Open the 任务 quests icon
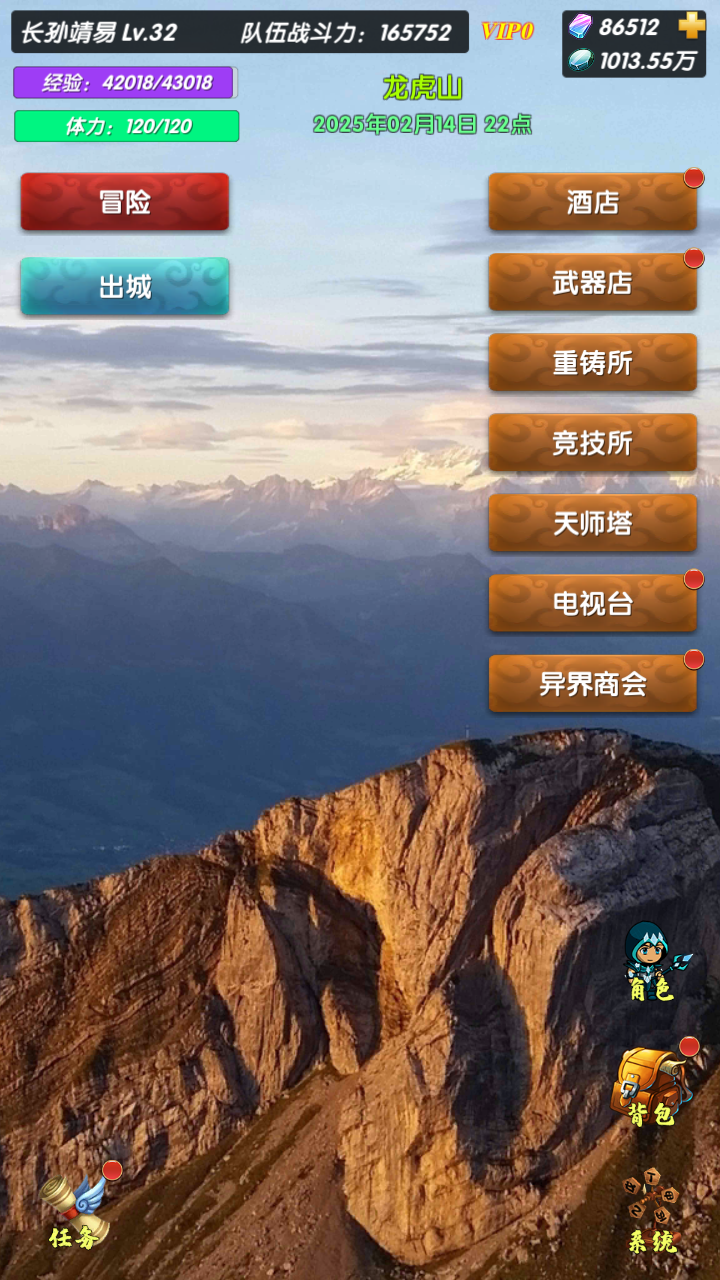This screenshot has width=720, height=1280. click(76, 1210)
